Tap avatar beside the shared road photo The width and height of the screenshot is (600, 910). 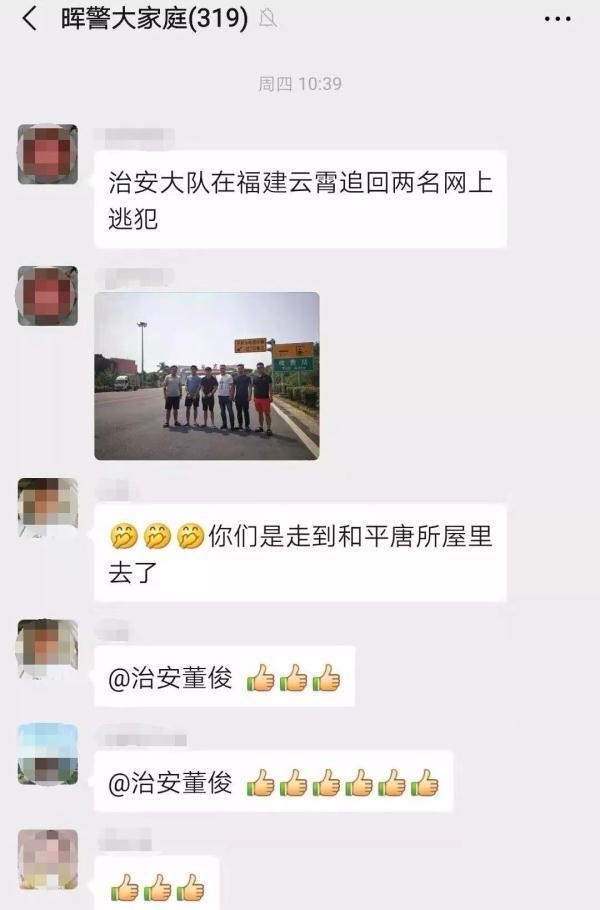coord(47,296)
